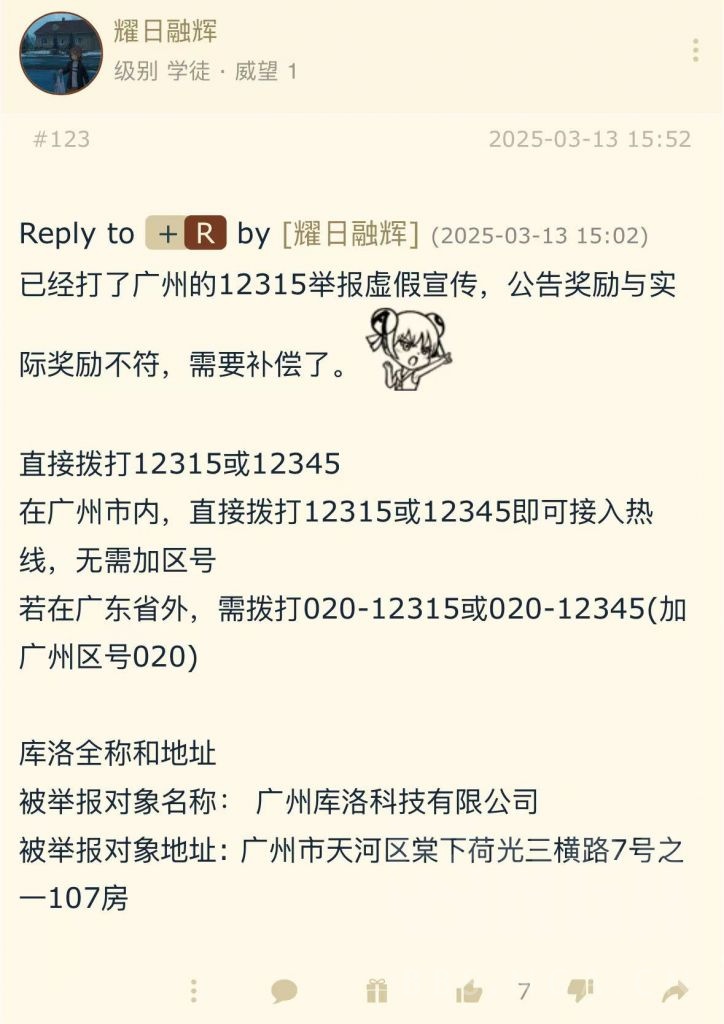The width and height of the screenshot is (724, 1024).
Task: Share this post via arrow icon
Action: click(675, 991)
